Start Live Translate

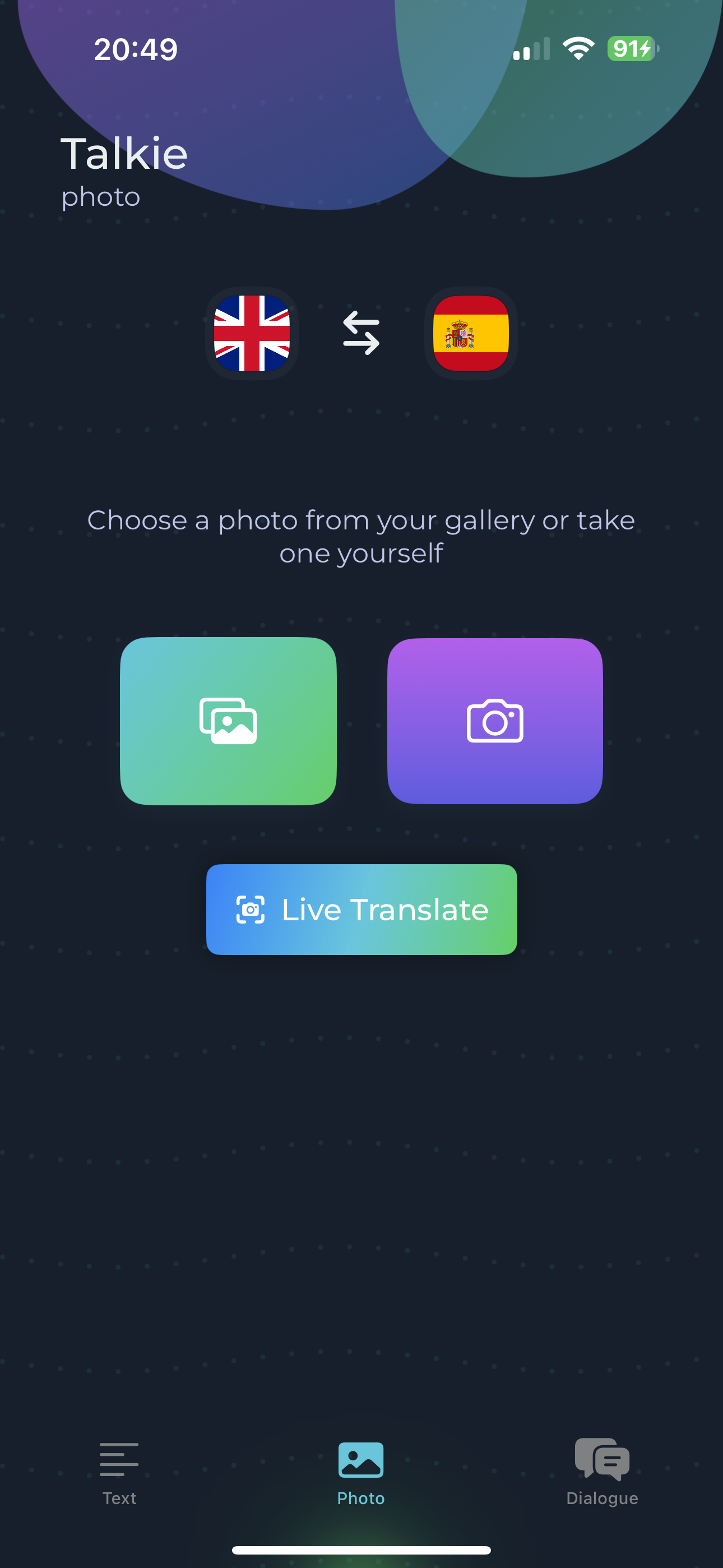tap(361, 910)
